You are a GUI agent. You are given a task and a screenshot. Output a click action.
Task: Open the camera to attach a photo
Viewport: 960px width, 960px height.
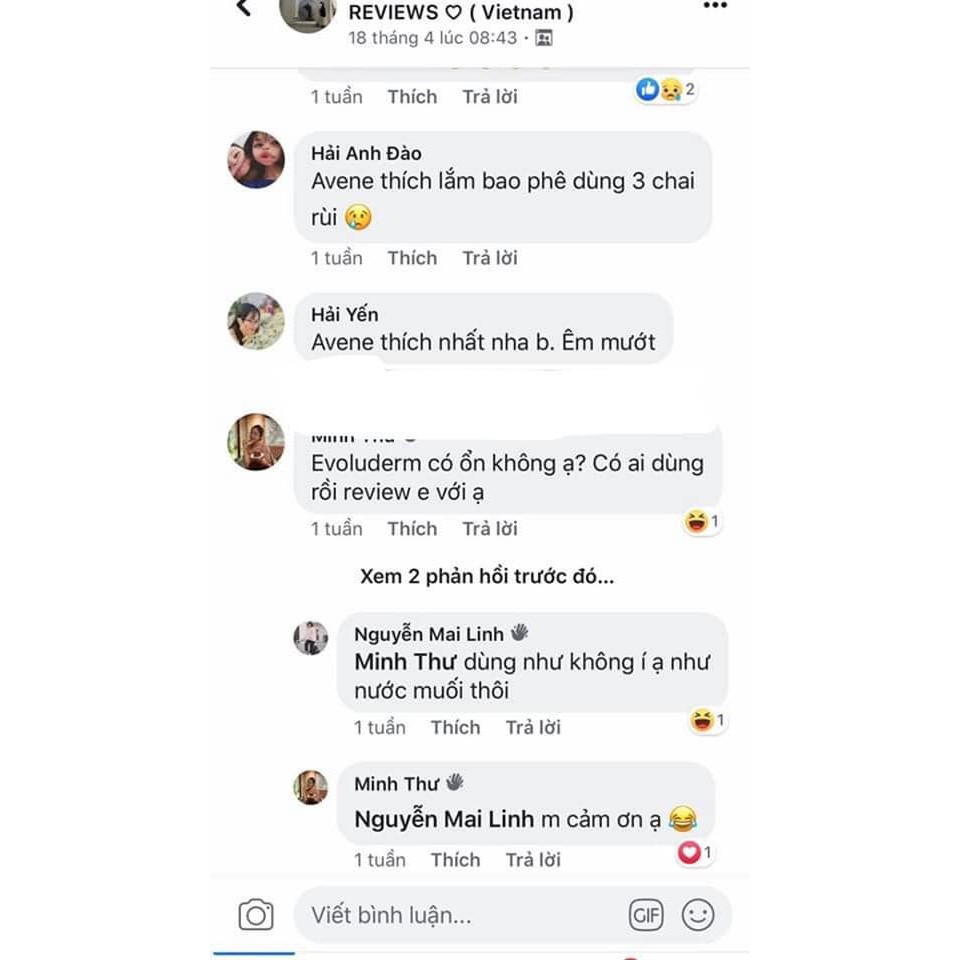[256, 914]
